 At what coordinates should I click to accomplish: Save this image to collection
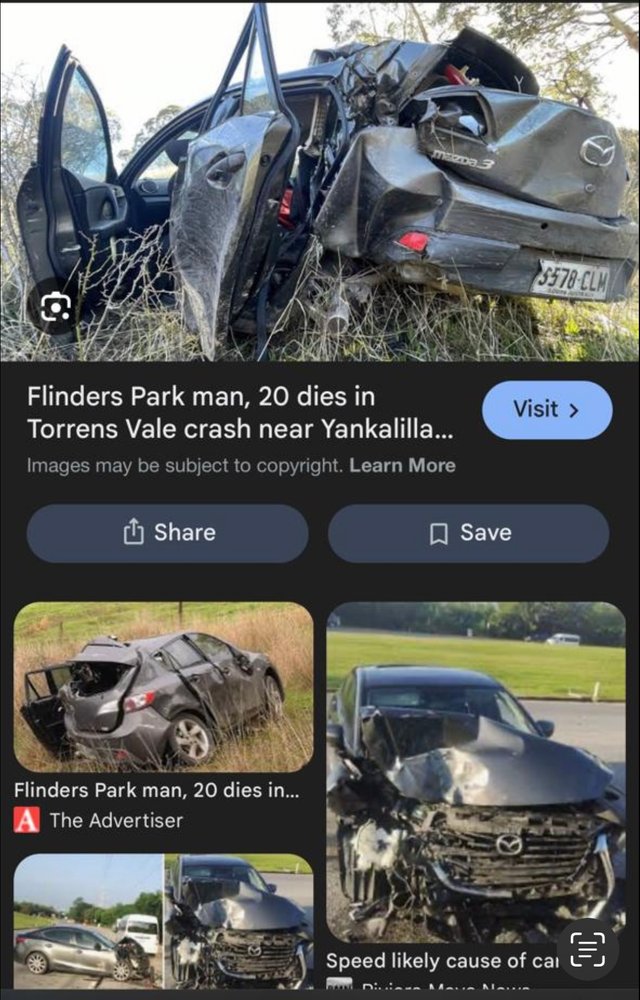(468, 533)
